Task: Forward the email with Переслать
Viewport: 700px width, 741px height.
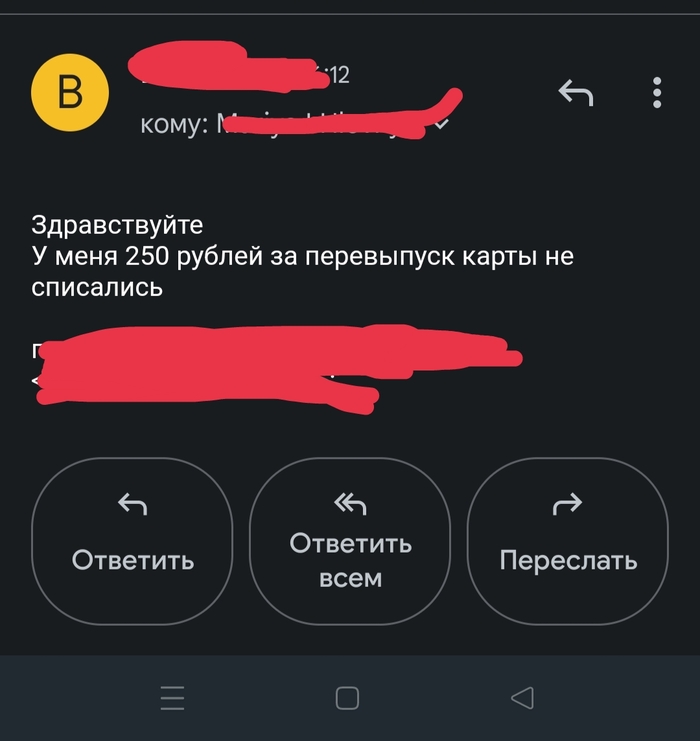Action: 567,541
